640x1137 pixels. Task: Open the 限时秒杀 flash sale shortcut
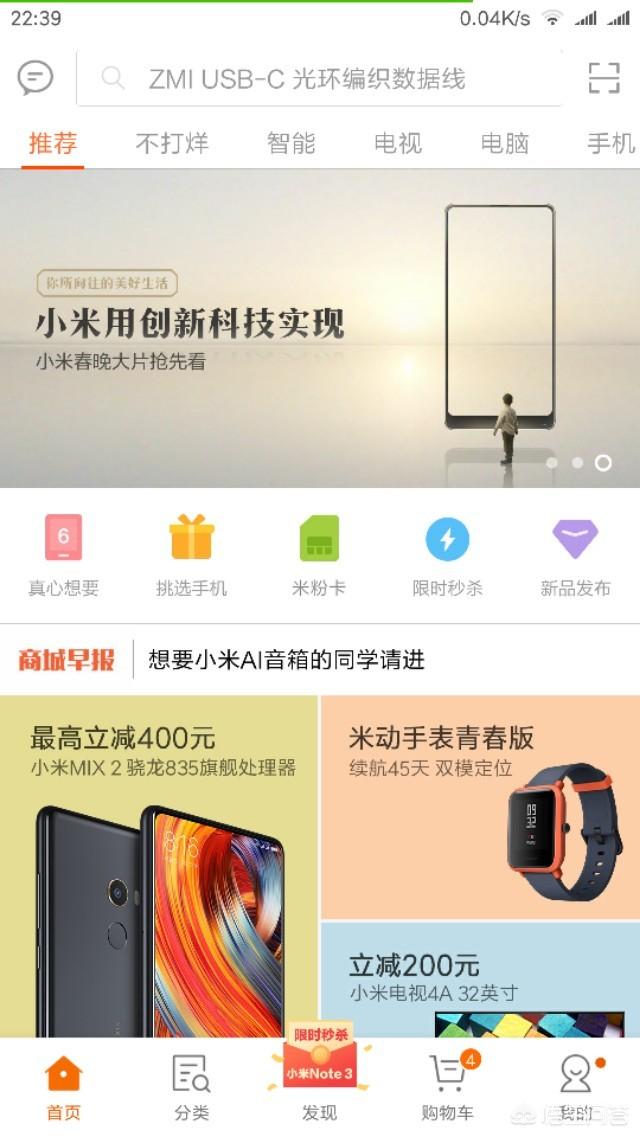click(x=447, y=556)
